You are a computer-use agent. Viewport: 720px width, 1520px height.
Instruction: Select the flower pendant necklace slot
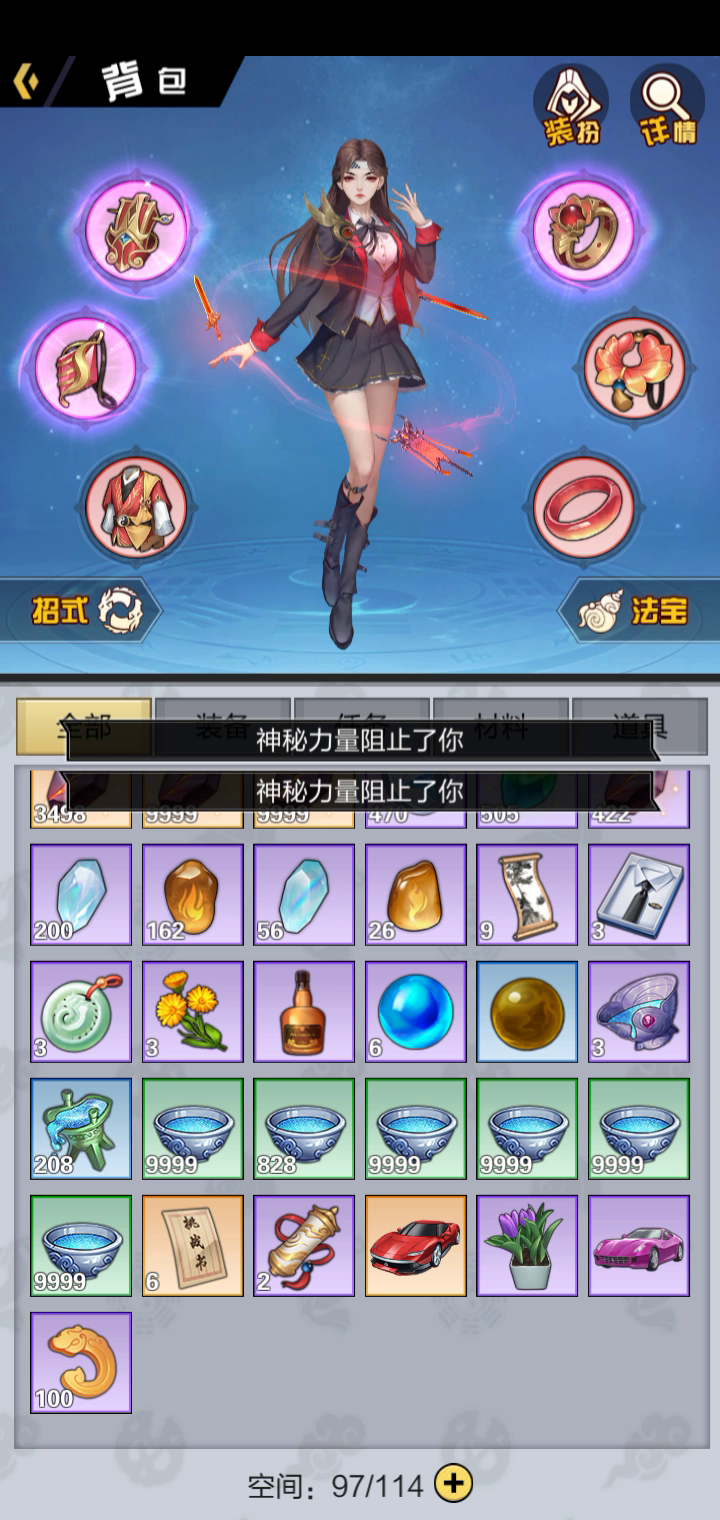(x=635, y=367)
